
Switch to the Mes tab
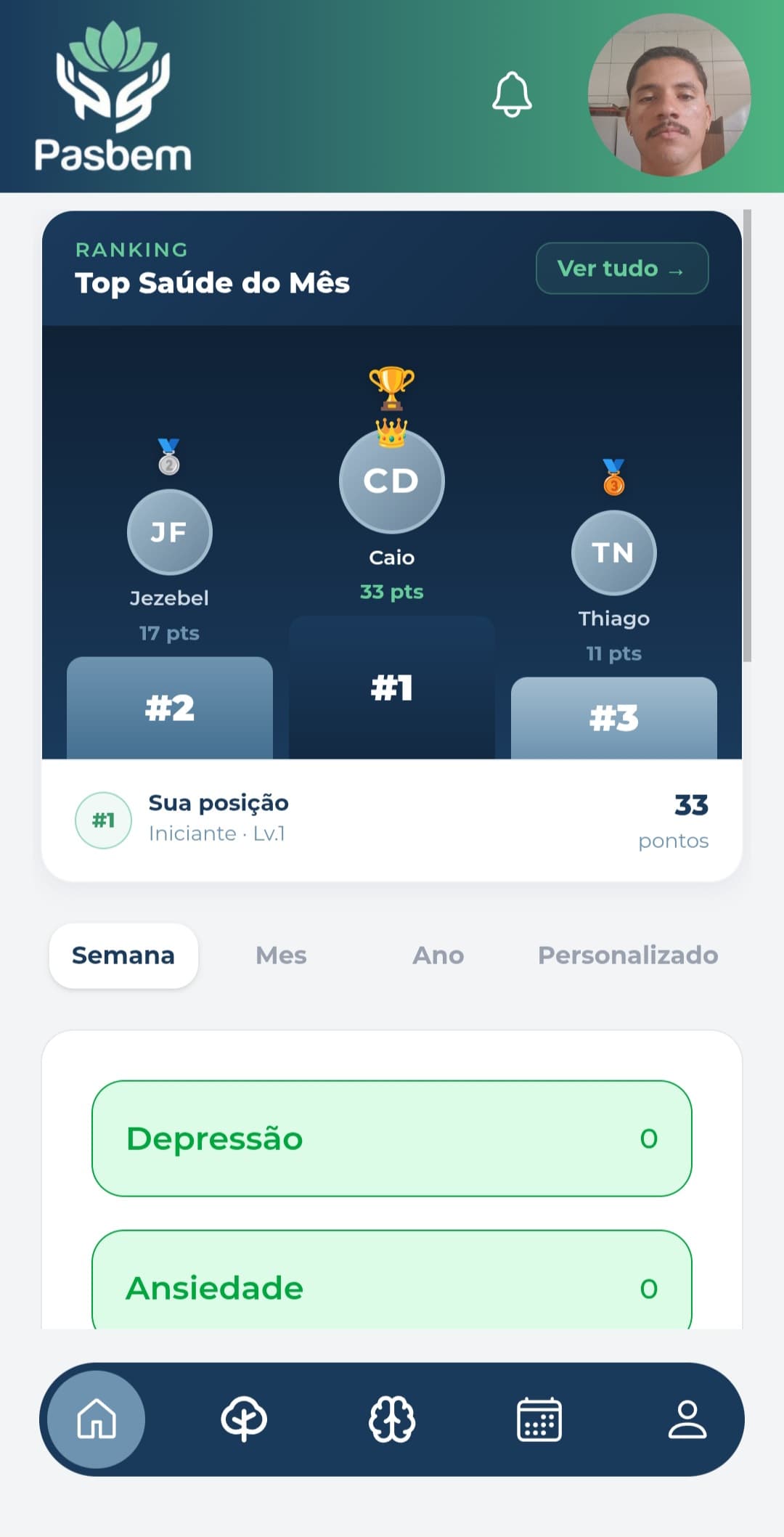click(x=281, y=955)
